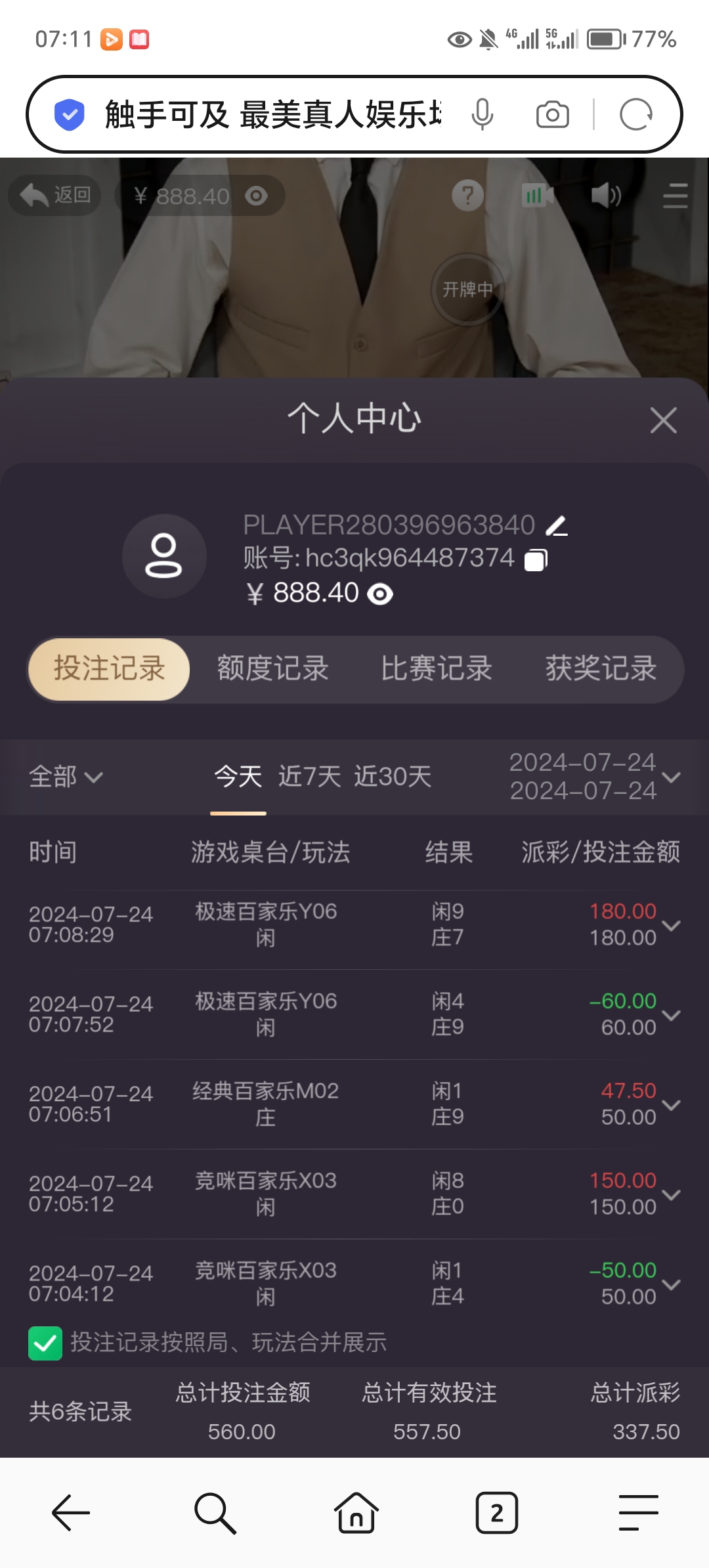Disable the bet record merge display checkbox
Screen dimensions: 709x1568
(x=44, y=1342)
